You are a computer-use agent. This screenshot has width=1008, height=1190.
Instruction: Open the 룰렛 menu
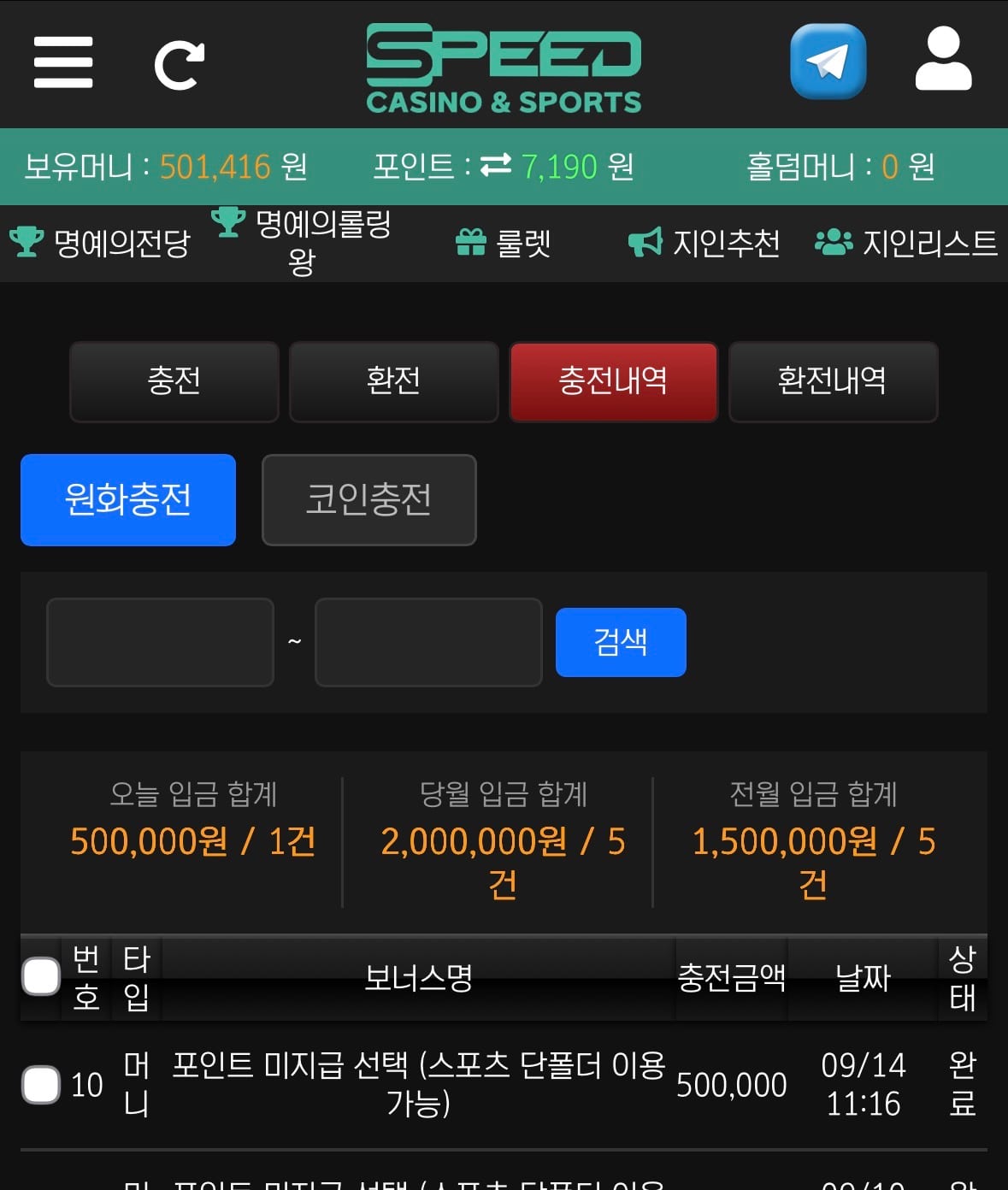503,244
